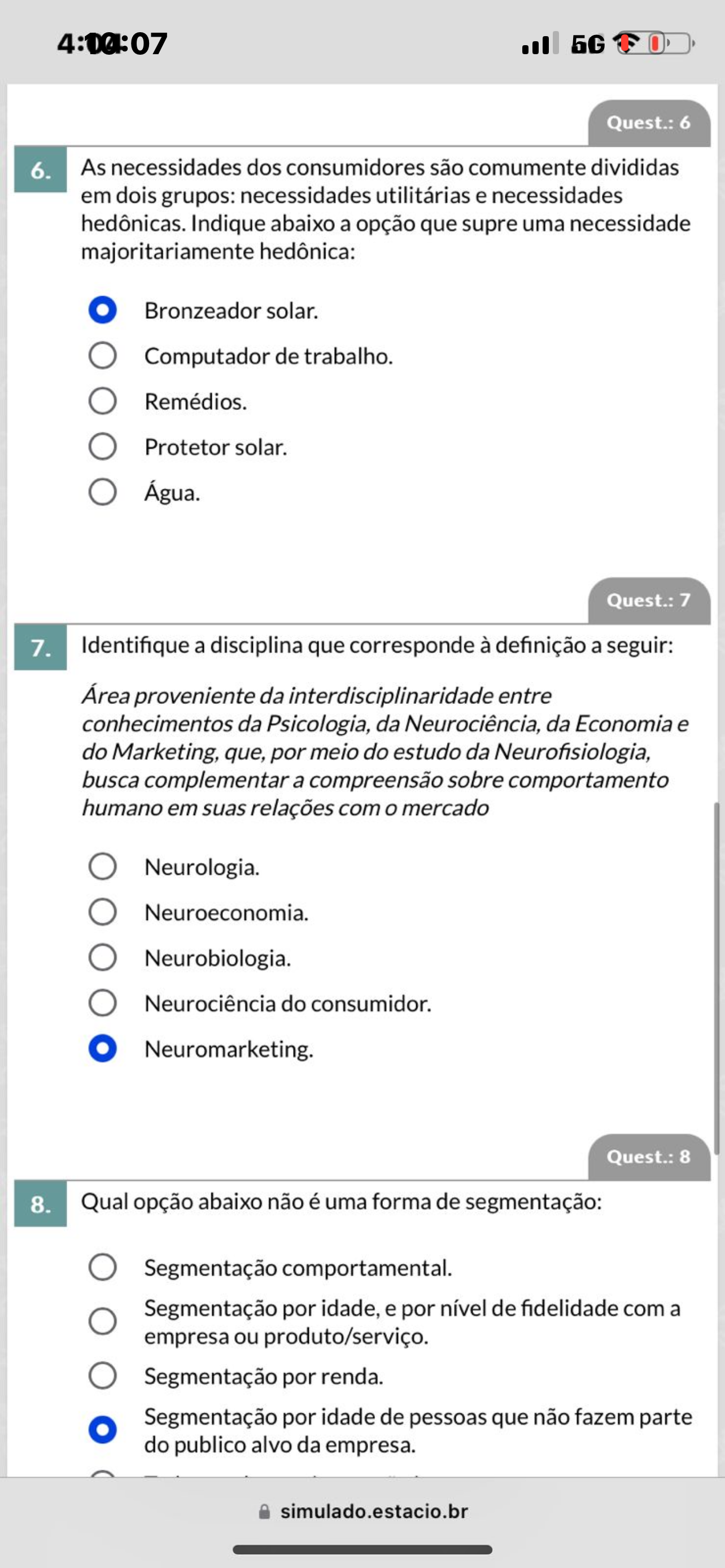This screenshot has width=725, height=1568.
Task: Choose Computador de trabalho answer
Action: click(102, 356)
